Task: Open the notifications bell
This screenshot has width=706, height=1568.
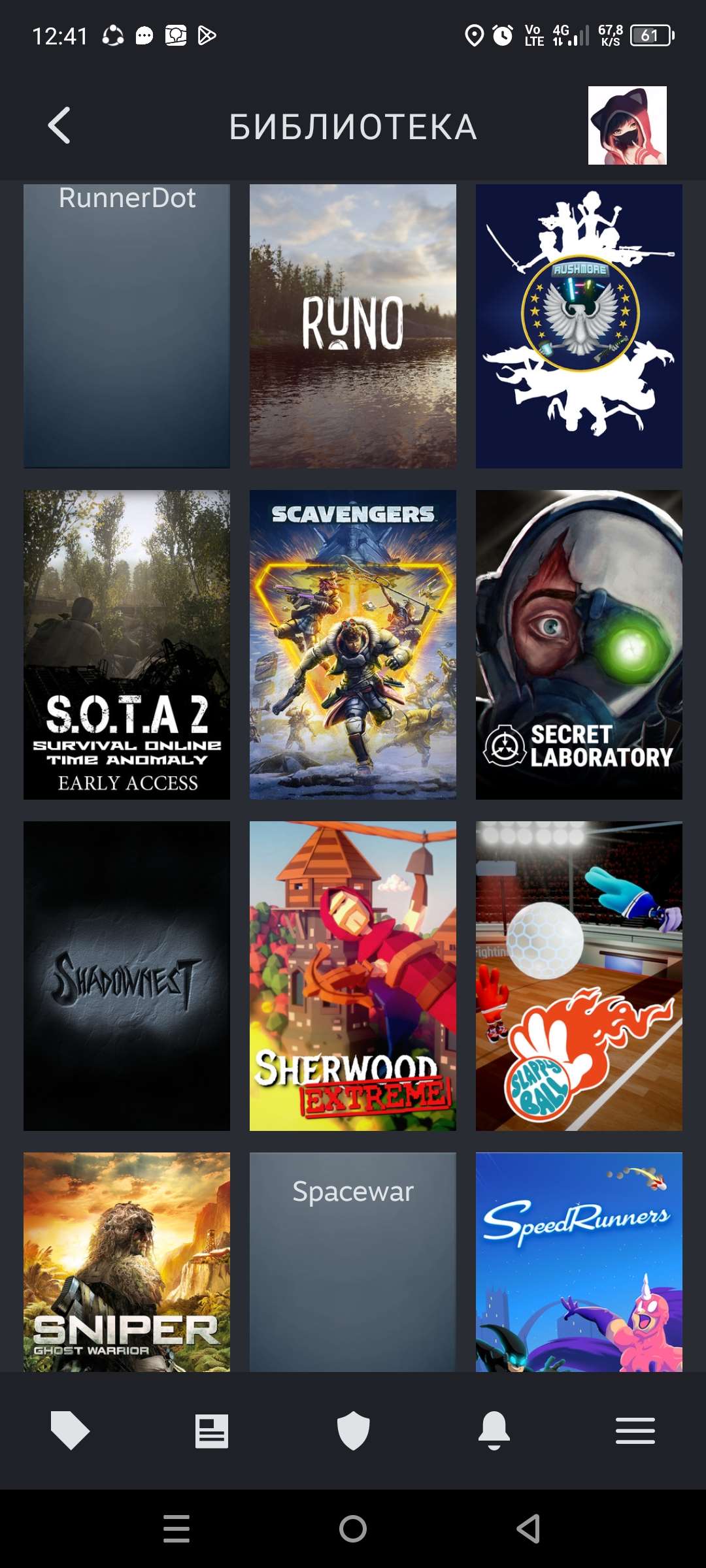Action: [494, 1431]
